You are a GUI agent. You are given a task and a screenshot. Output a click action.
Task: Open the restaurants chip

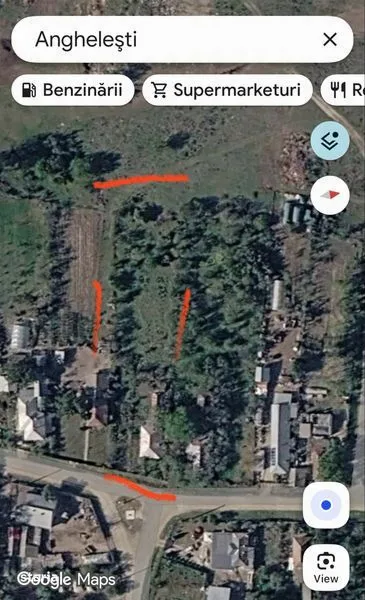pos(343,90)
